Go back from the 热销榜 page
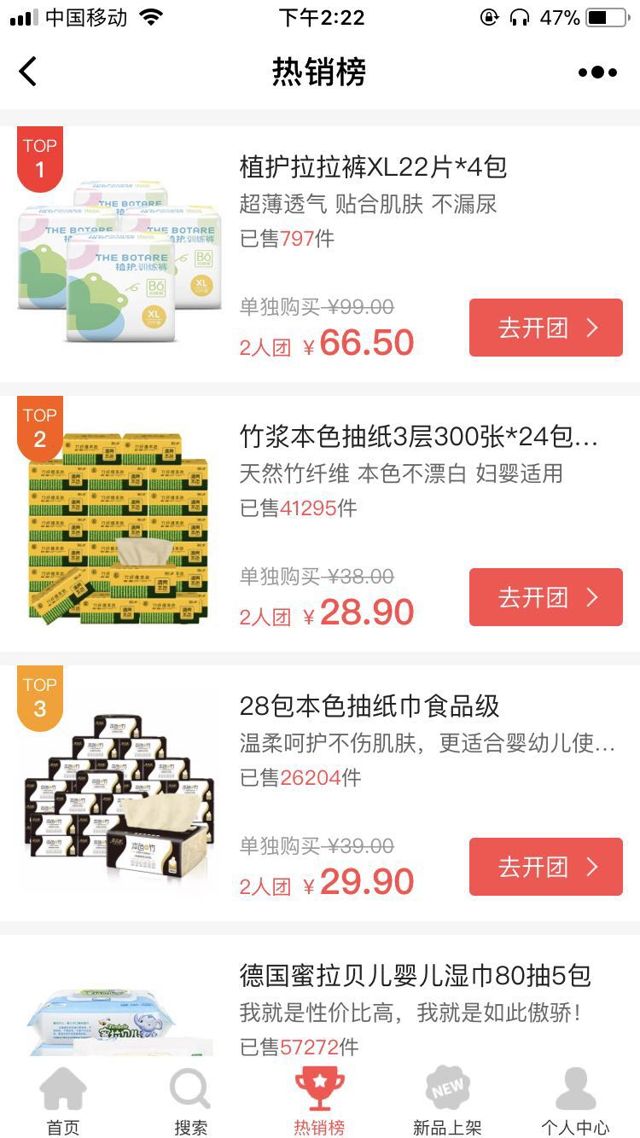The height and width of the screenshot is (1138, 640). 28,72
